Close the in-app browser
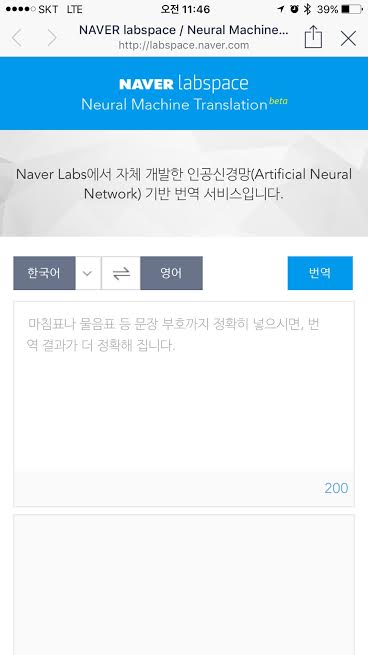Screen dimensions: 368x655 348,38
